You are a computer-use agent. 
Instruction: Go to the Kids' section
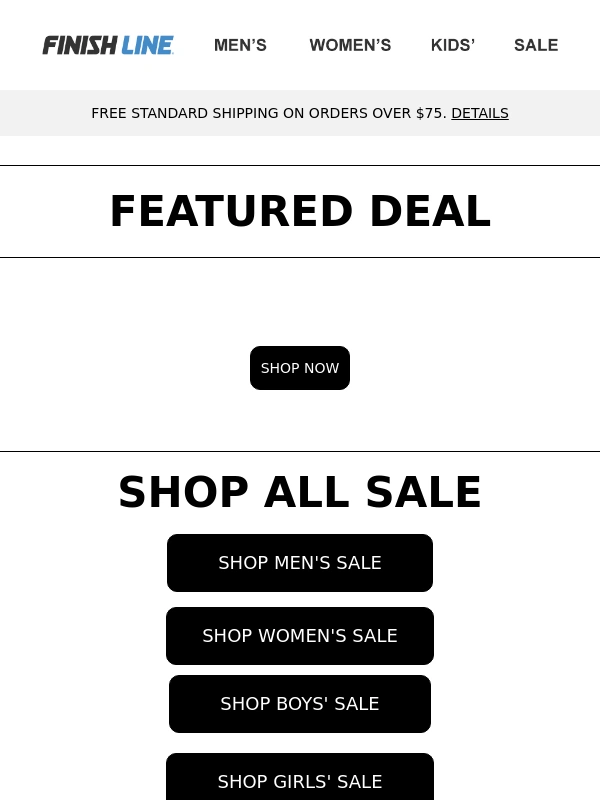point(452,45)
